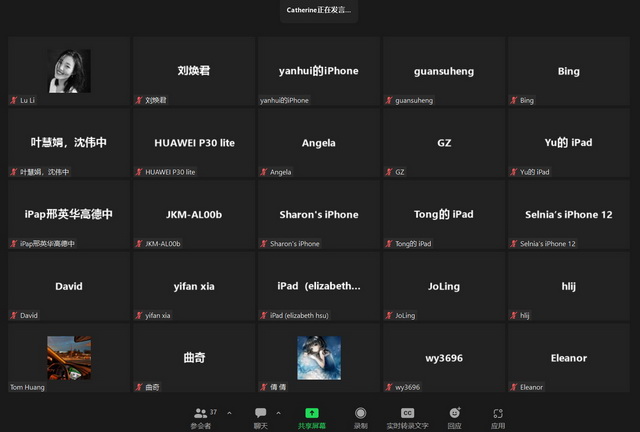Select Sharon's iPhone participant tile
The image size is (640, 432).
tap(319, 214)
